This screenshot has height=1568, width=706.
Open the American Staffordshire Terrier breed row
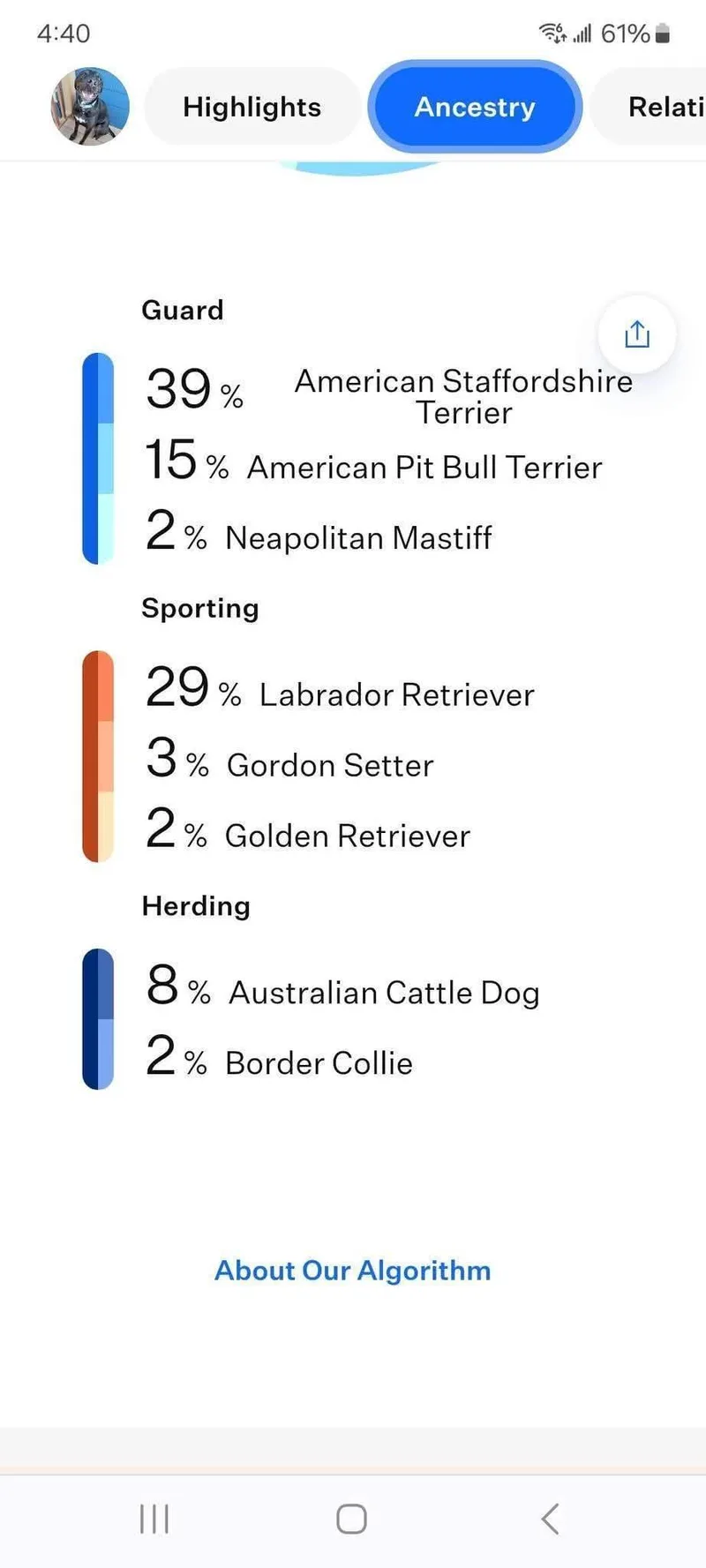click(x=462, y=396)
